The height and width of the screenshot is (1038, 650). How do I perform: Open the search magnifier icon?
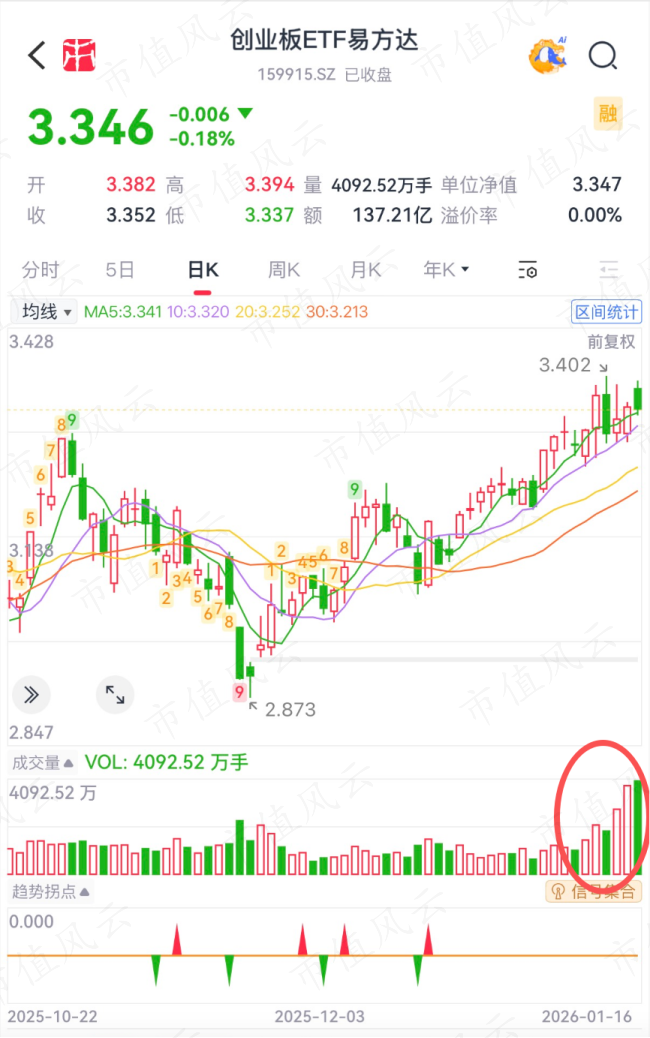tap(603, 56)
